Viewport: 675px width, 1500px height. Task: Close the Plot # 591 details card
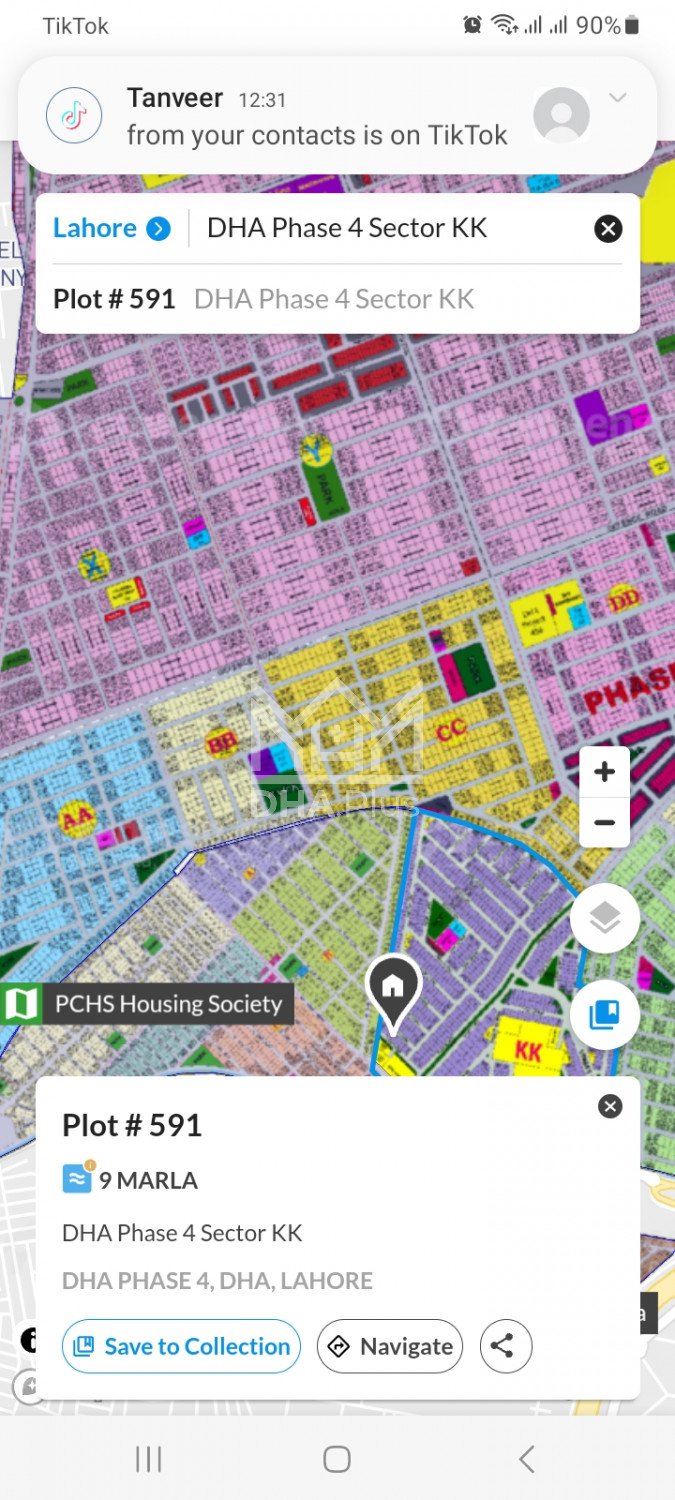(610, 1106)
